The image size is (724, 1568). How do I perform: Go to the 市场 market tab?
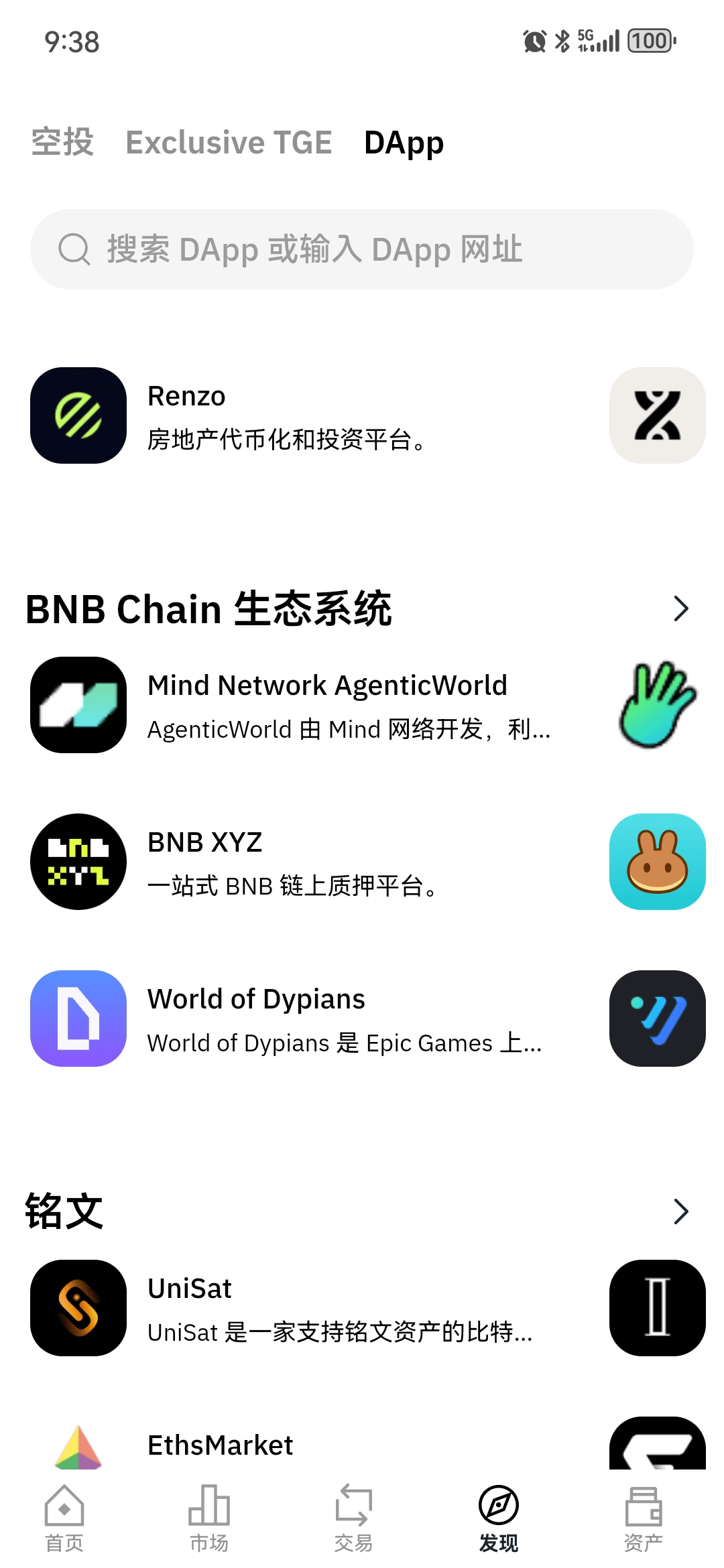tap(209, 1518)
